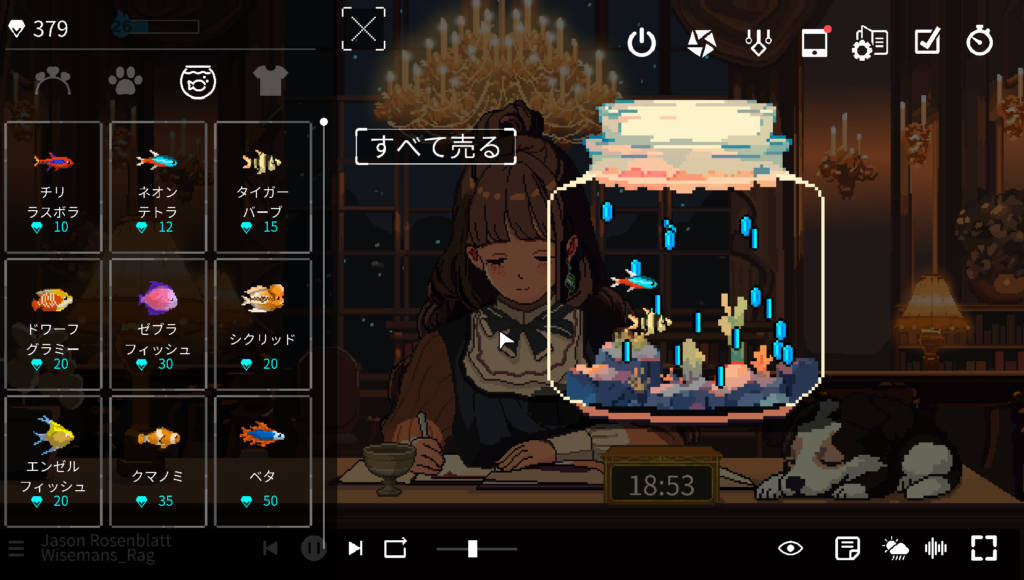Toggle the repeat loop button
The image size is (1024, 580).
tap(396, 548)
